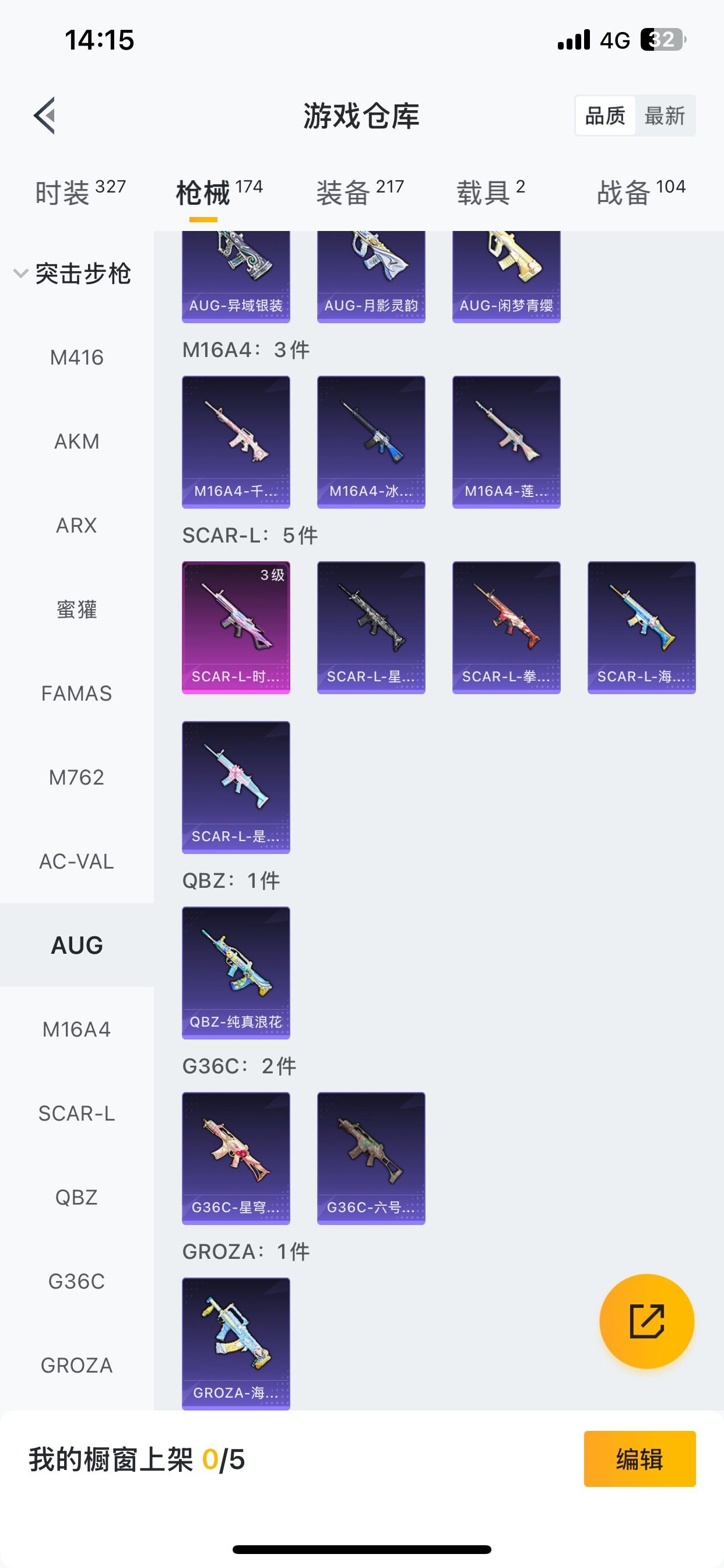The height and width of the screenshot is (1568, 724).
Task: Open the level 3 SCAR-L-时… skin
Action: [236, 627]
